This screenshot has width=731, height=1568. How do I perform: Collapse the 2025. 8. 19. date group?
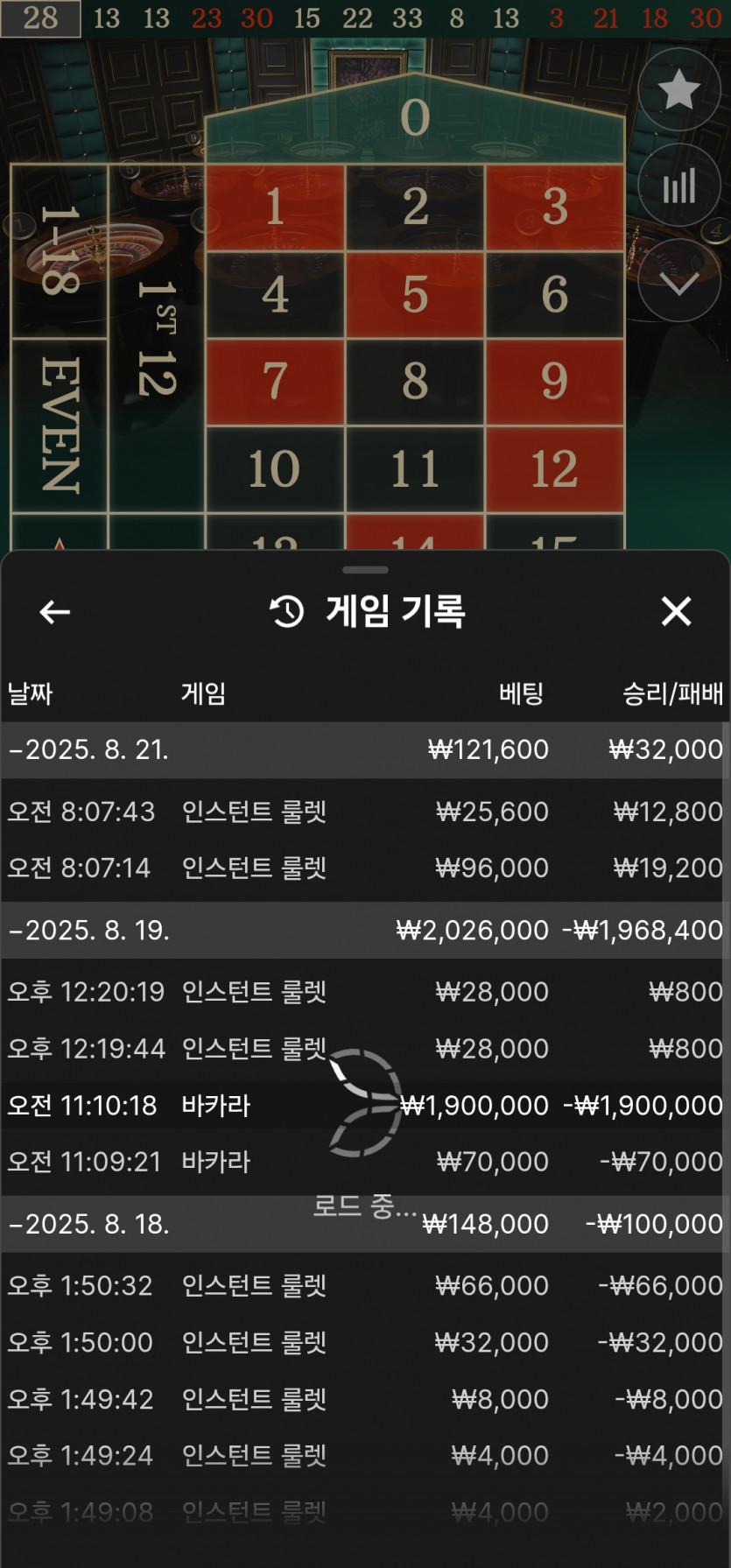point(88,930)
